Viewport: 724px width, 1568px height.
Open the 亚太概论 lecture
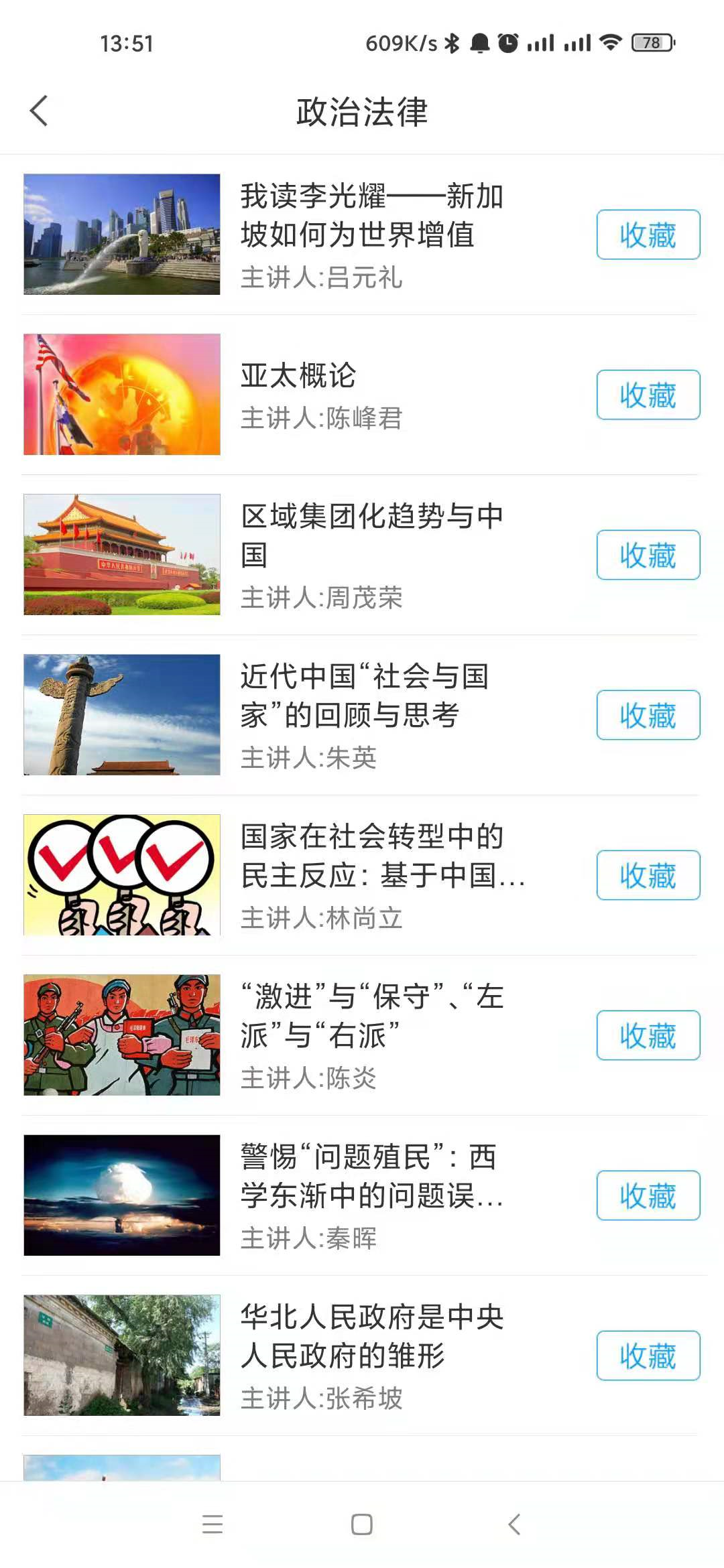pyautogui.click(x=298, y=376)
